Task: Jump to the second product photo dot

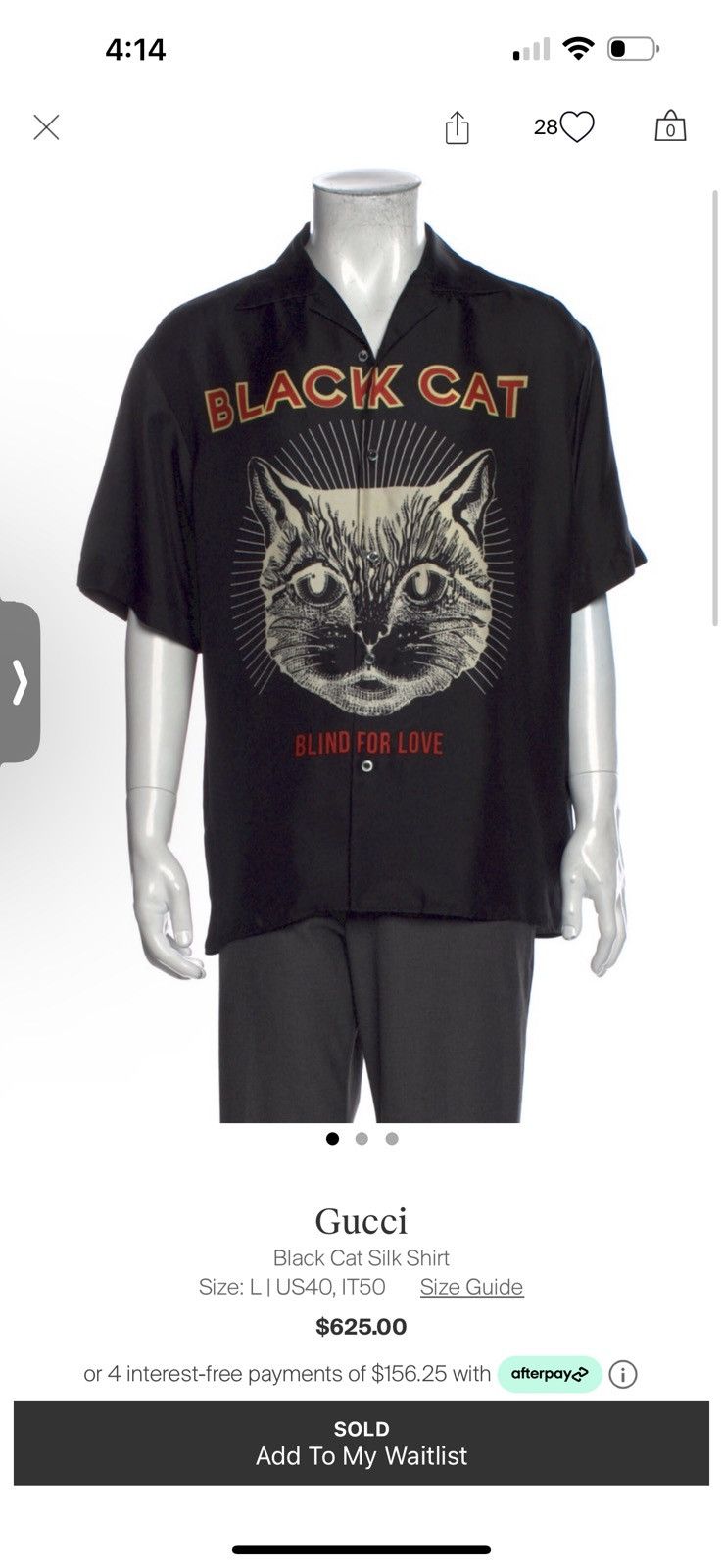Action: click(361, 1139)
